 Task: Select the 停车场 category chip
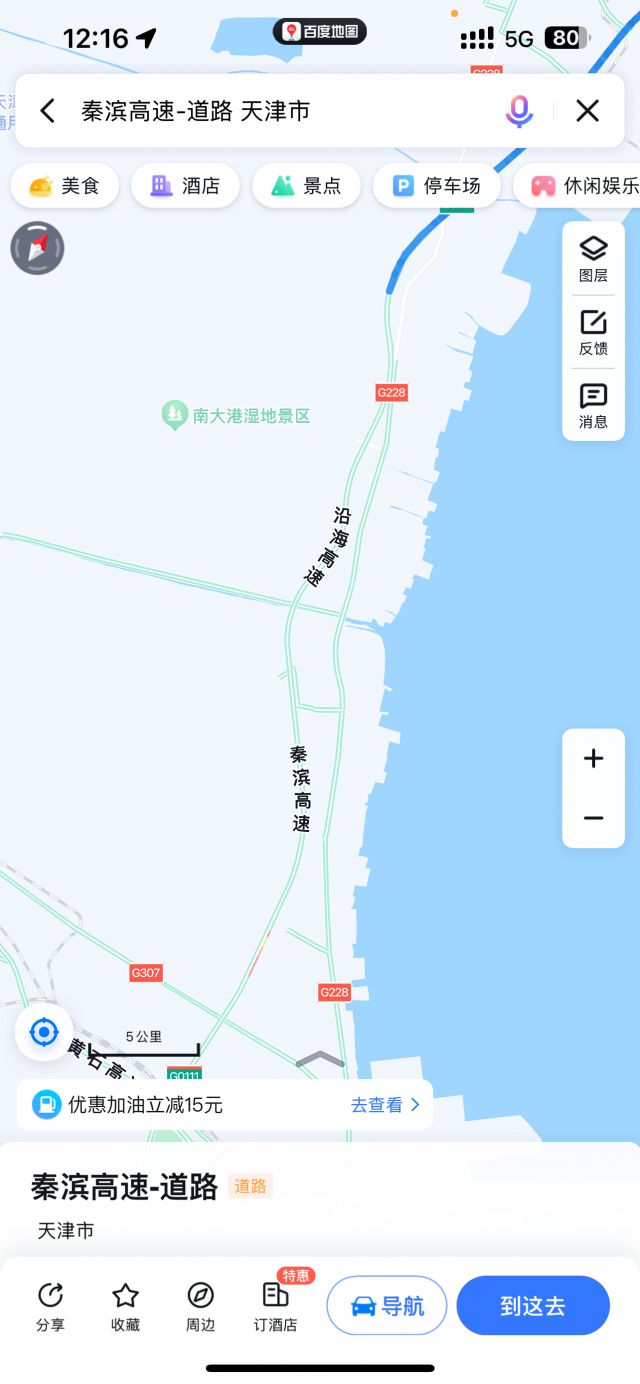tap(436, 186)
